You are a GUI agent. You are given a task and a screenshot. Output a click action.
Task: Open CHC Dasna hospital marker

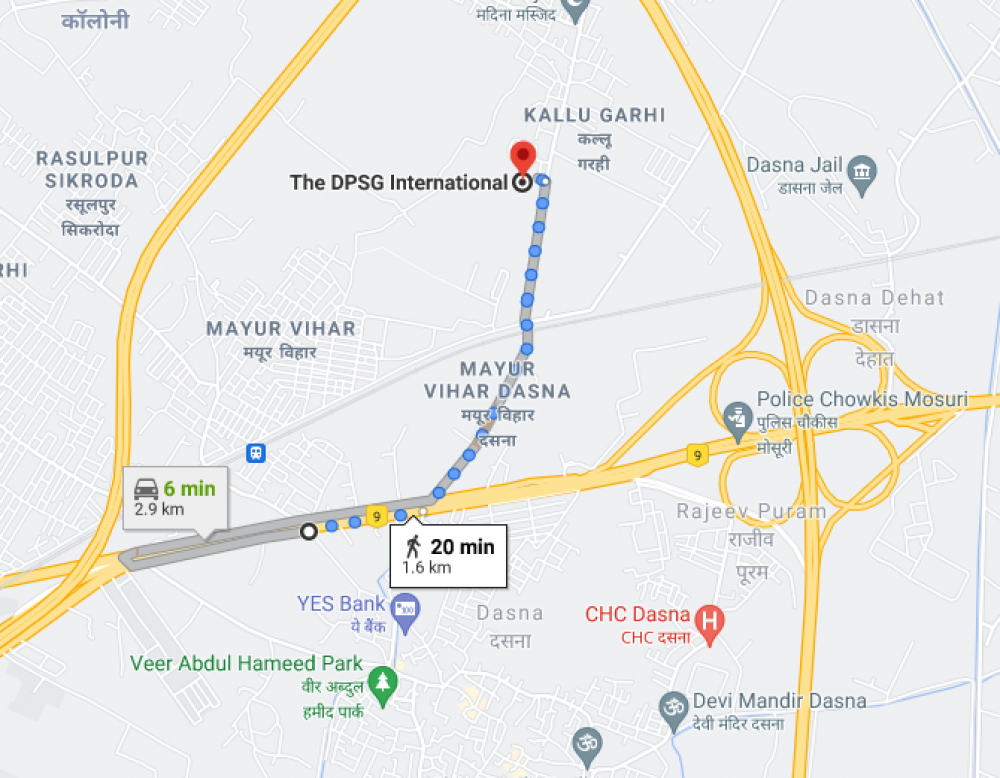[x=709, y=620]
